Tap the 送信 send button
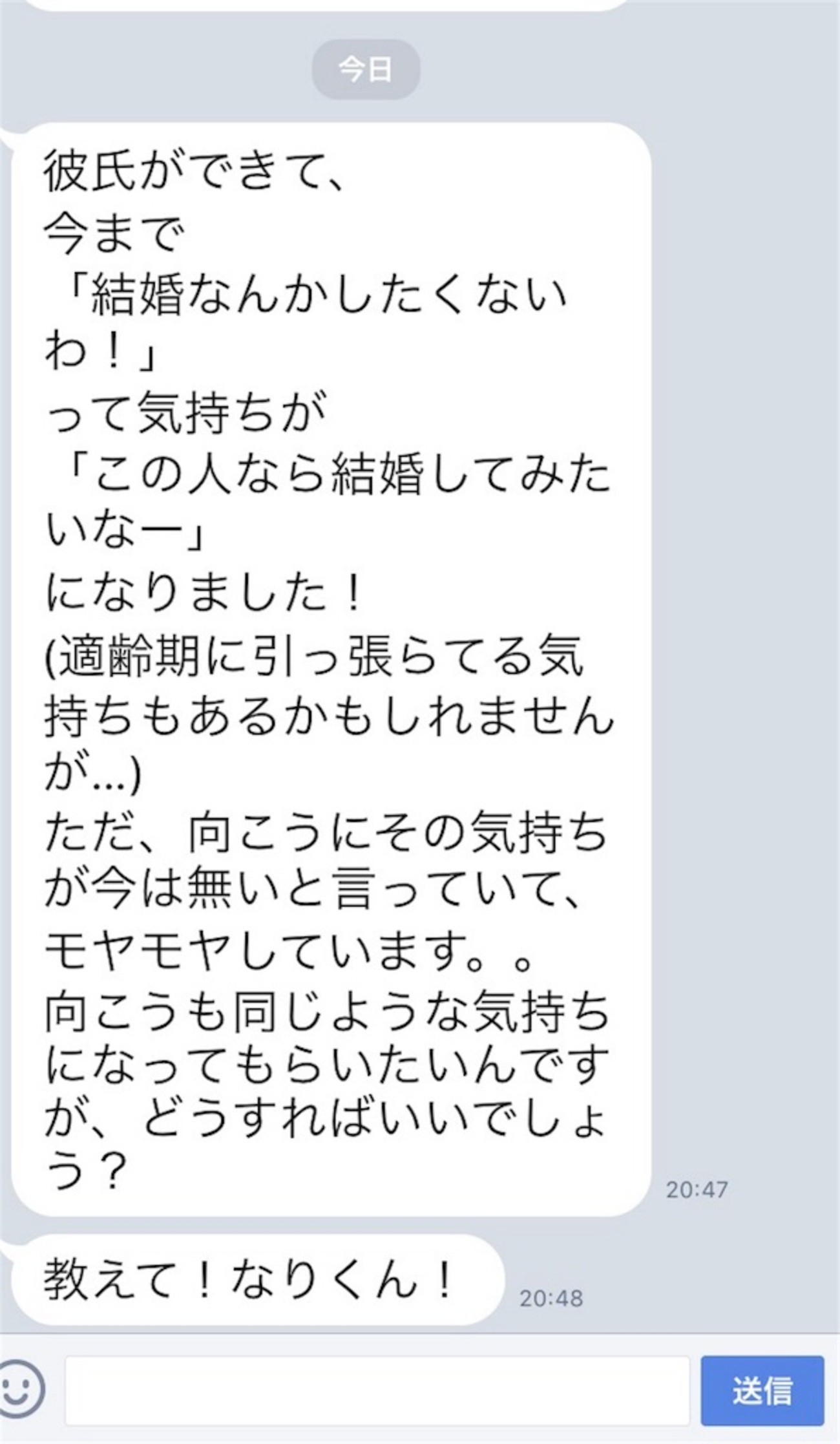840x1444 pixels. [x=762, y=1390]
